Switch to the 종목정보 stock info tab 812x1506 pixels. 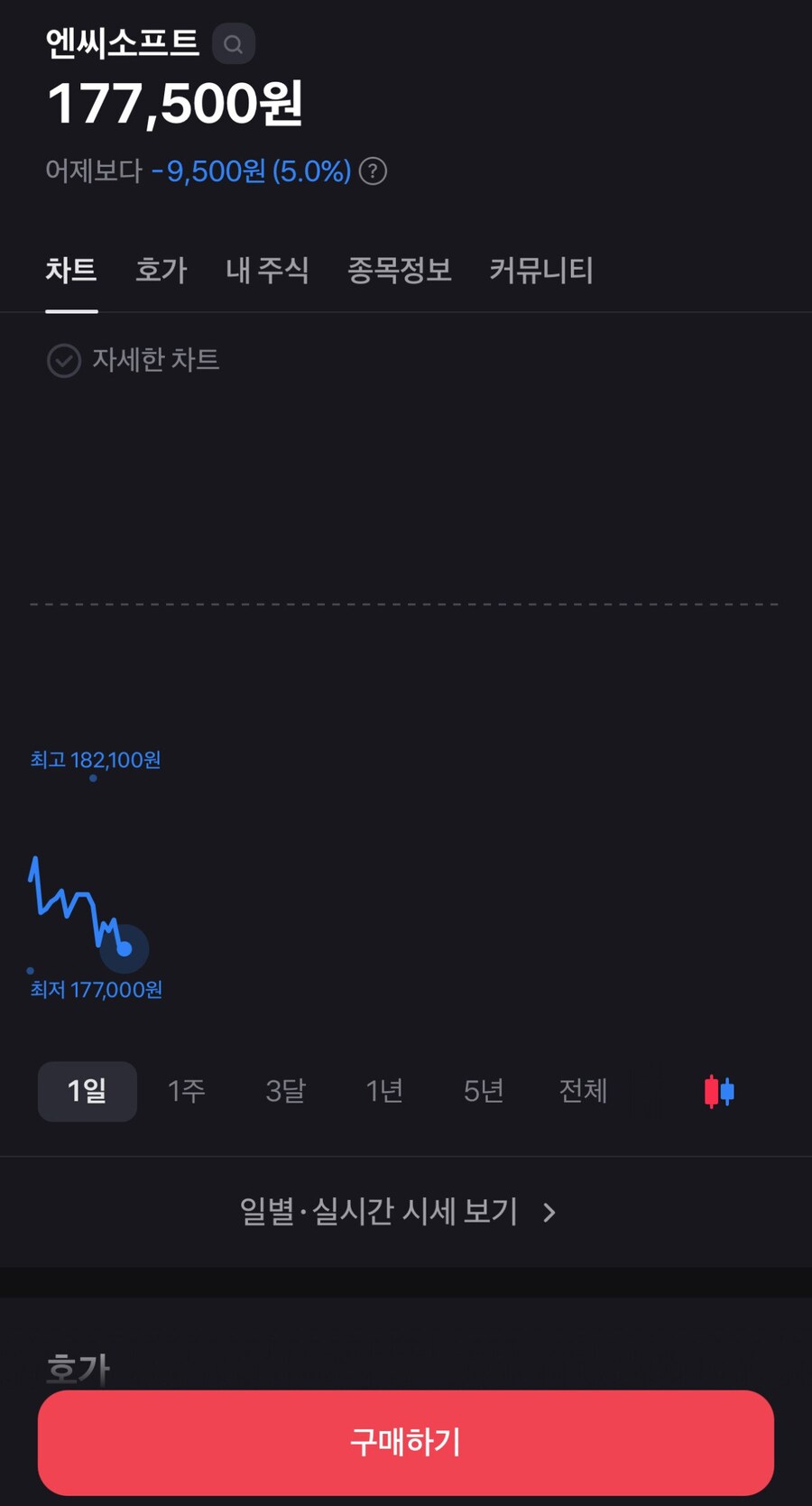pyautogui.click(x=399, y=271)
